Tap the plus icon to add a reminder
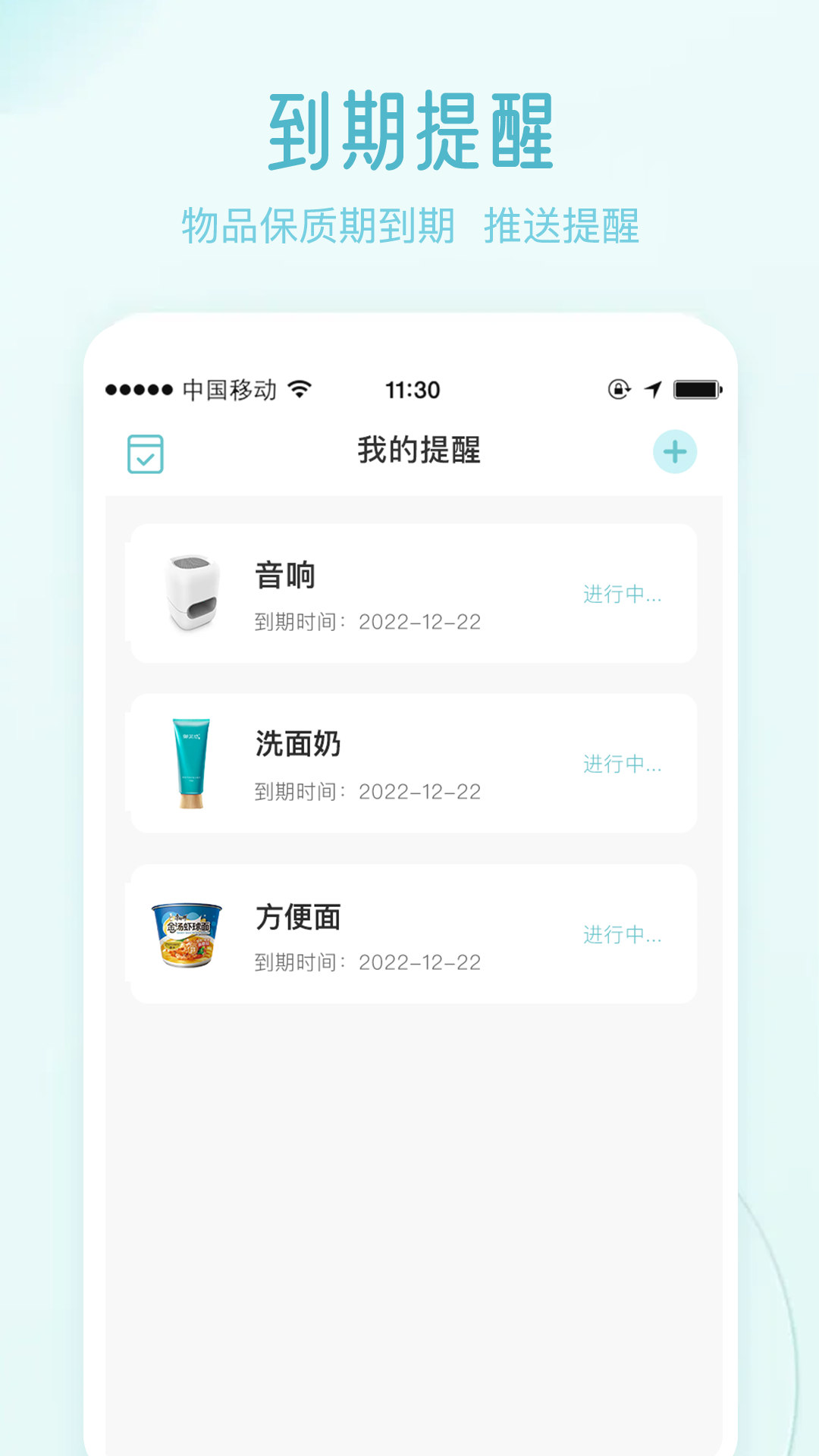Viewport: 819px width, 1456px height. coord(676,452)
